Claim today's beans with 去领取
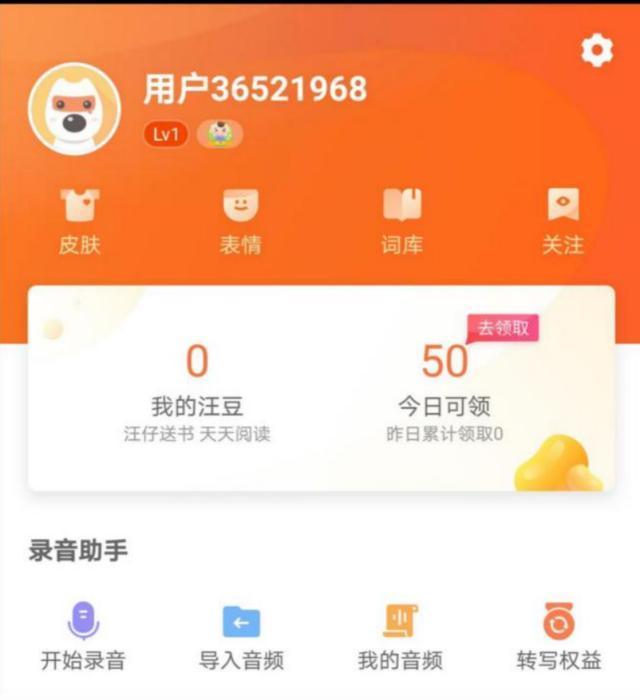 pos(502,328)
